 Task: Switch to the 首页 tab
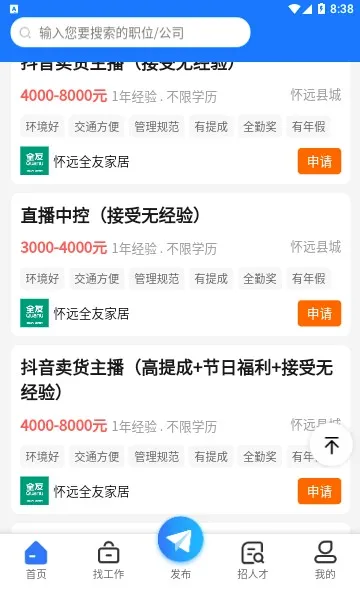click(x=36, y=561)
